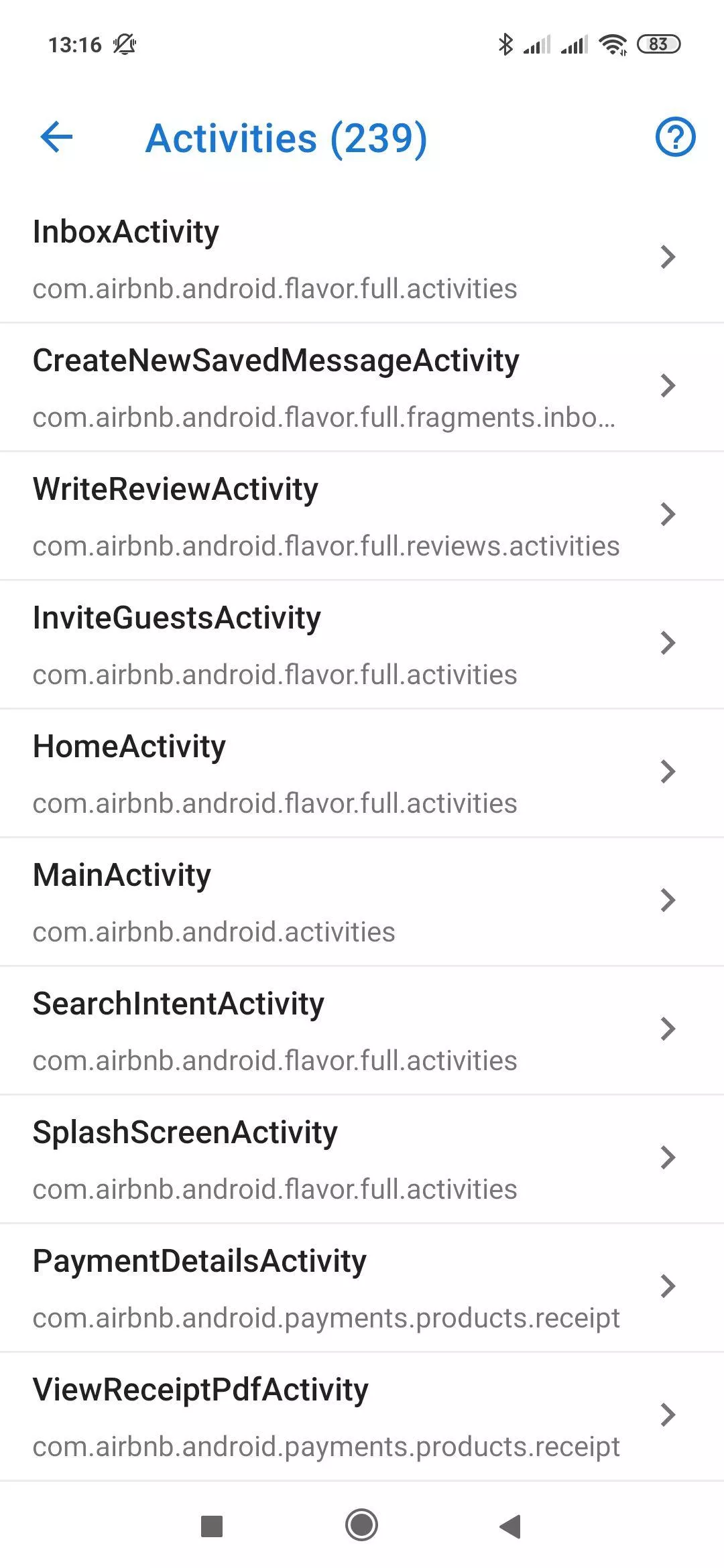The image size is (724, 1568).
Task: Open HomeActivity from the list
Action: coord(362,773)
